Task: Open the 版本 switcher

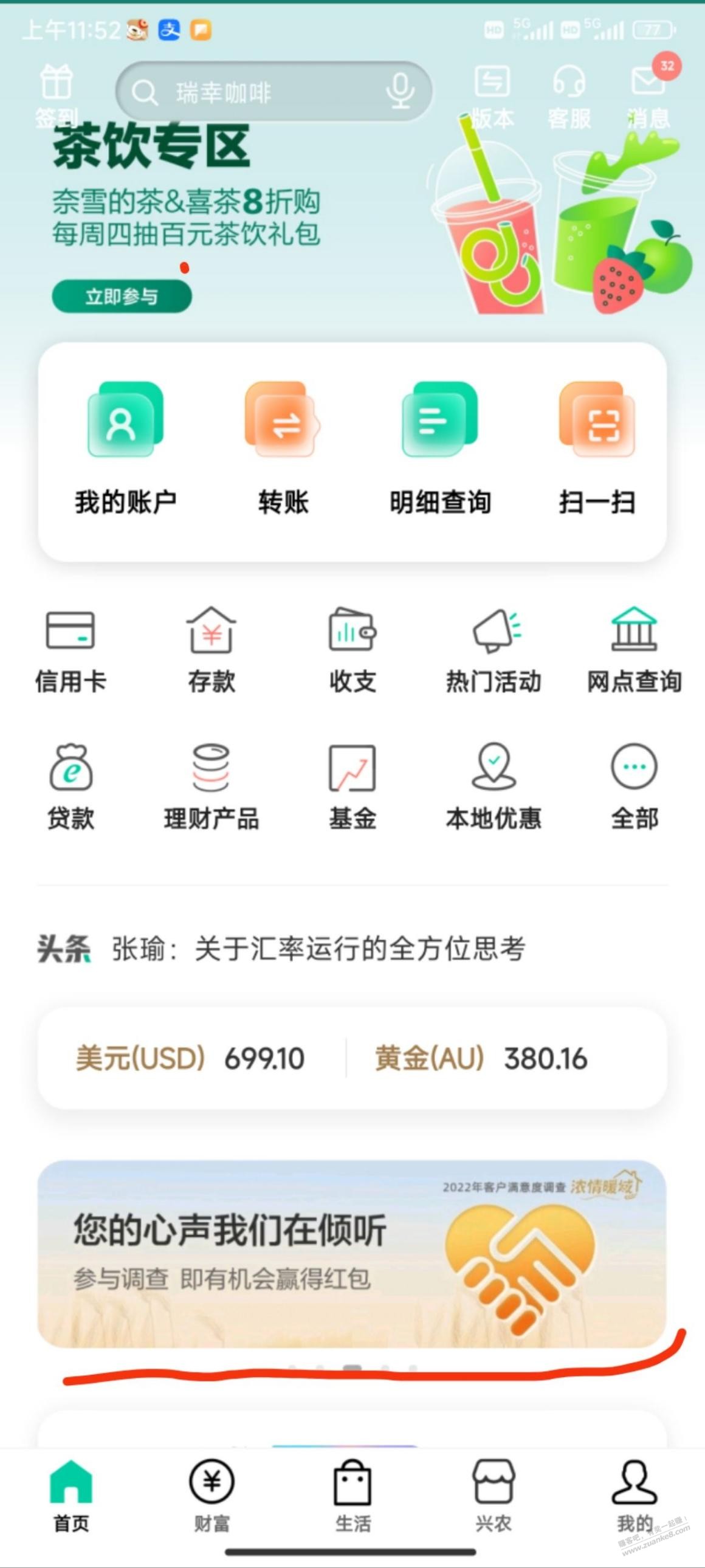Action: [x=492, y=94]
